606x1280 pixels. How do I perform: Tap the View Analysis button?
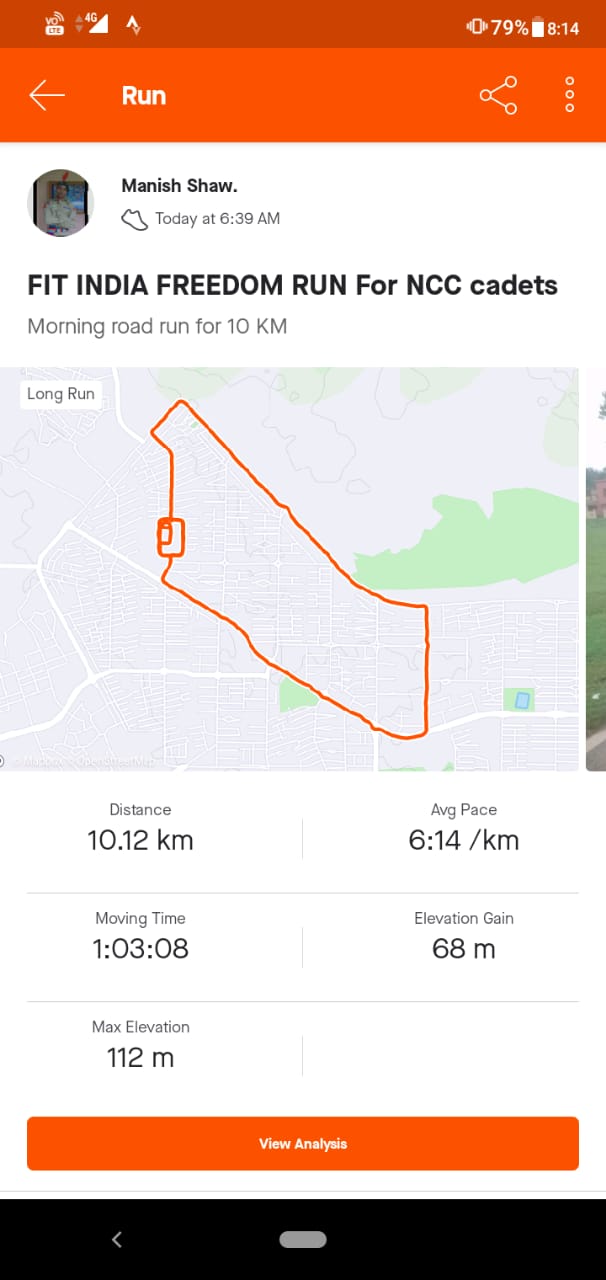click(302, 1143)
